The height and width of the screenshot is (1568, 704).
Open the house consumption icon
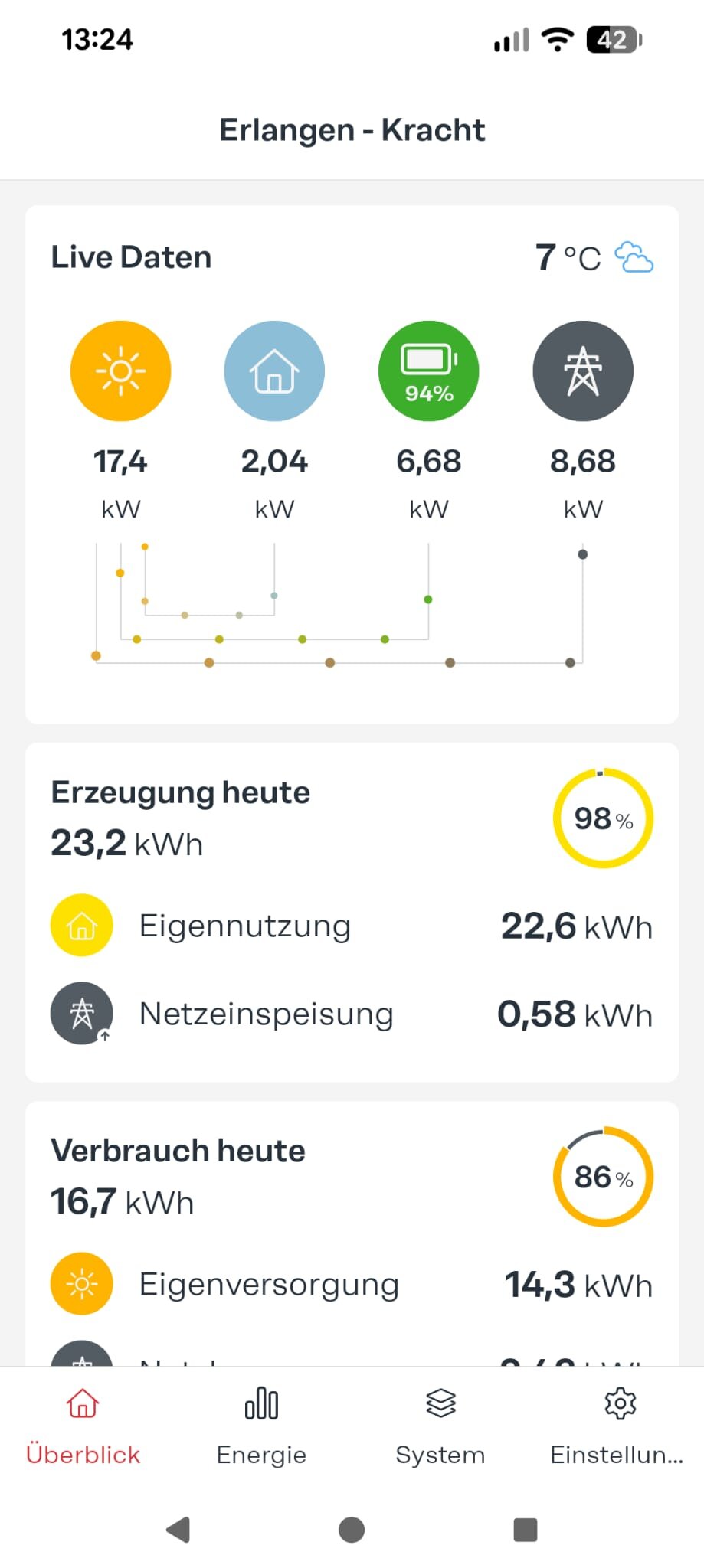[x=274, y=371]
